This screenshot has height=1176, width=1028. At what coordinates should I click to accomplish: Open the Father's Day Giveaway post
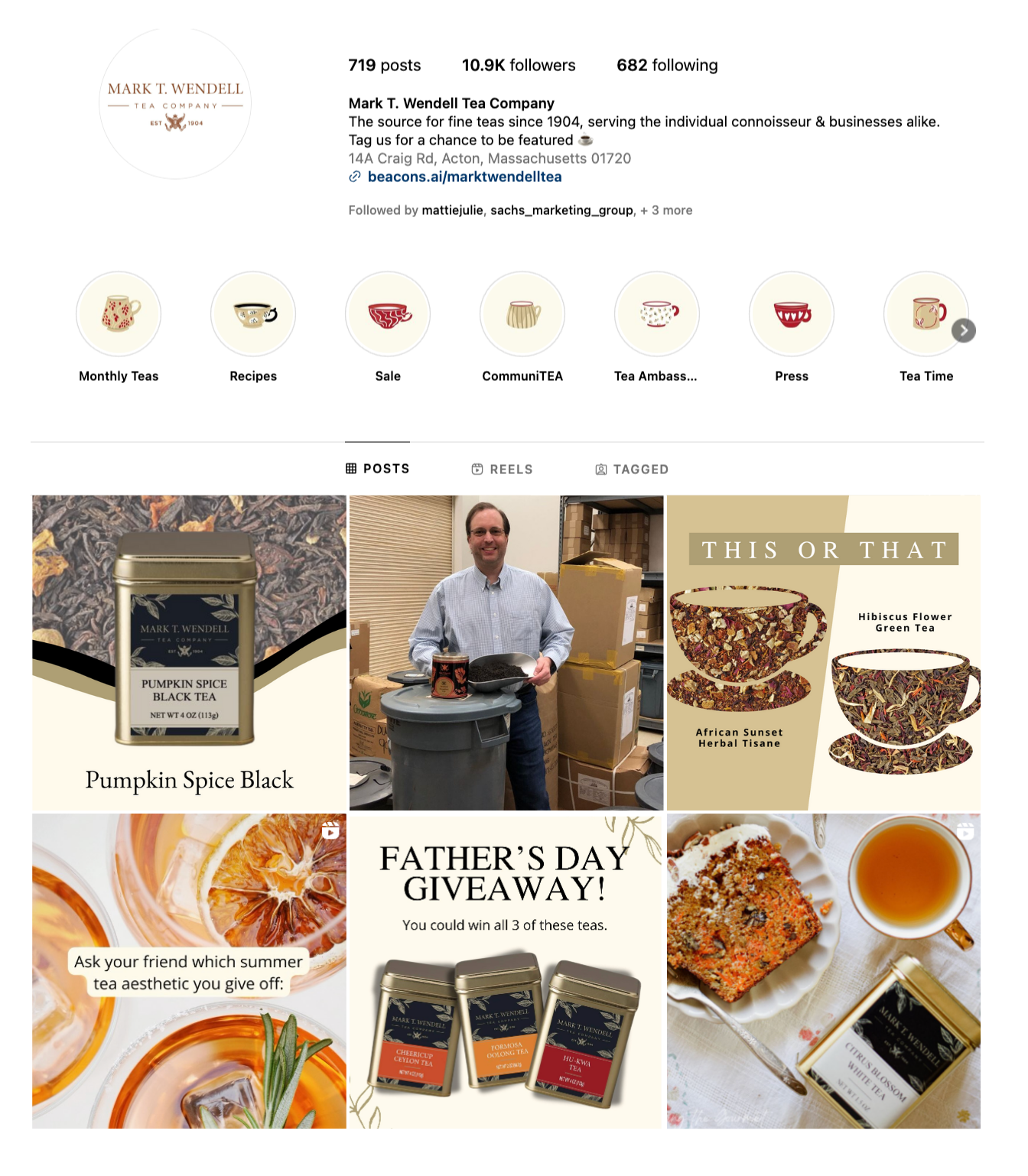(x=506, y=971)
